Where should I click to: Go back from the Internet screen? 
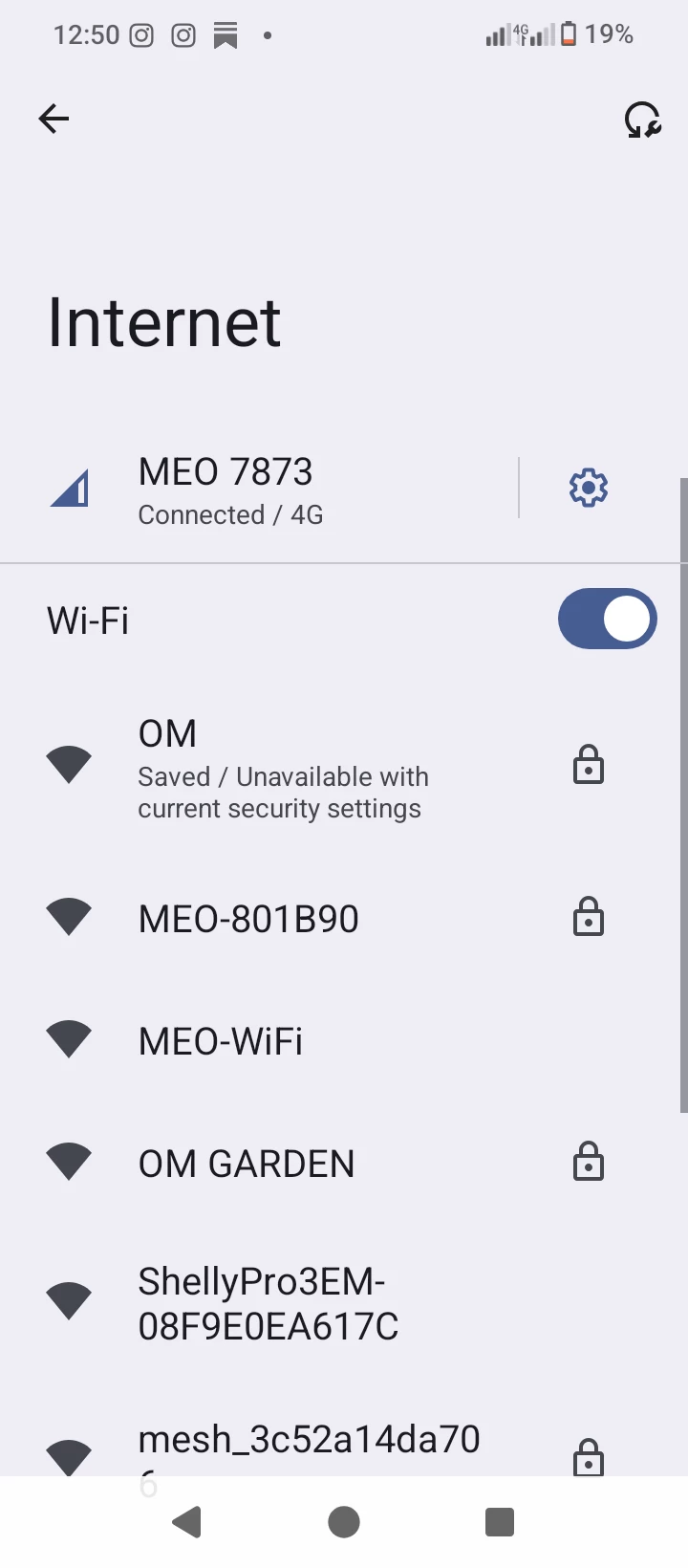click(54, 119)
